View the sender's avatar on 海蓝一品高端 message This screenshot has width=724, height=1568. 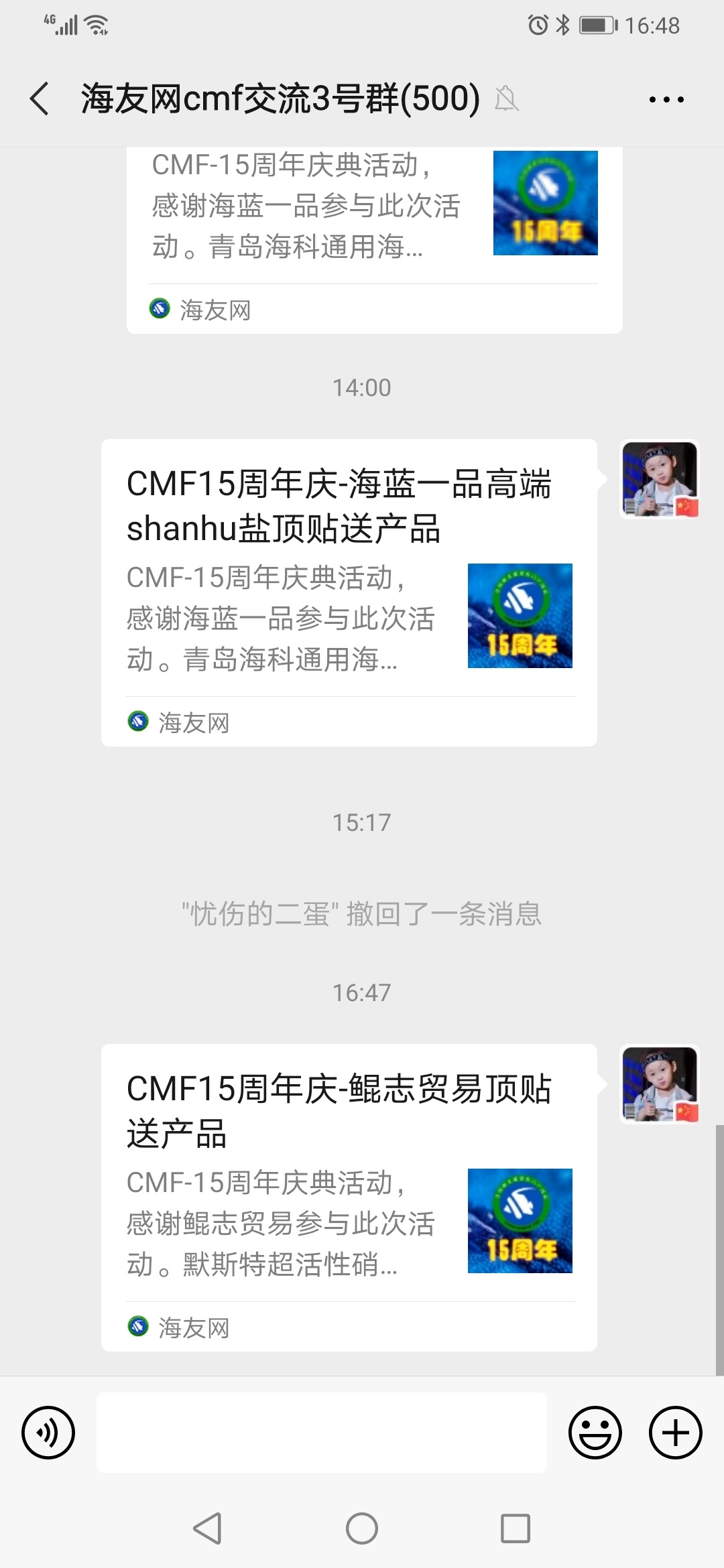click(660, 478)
